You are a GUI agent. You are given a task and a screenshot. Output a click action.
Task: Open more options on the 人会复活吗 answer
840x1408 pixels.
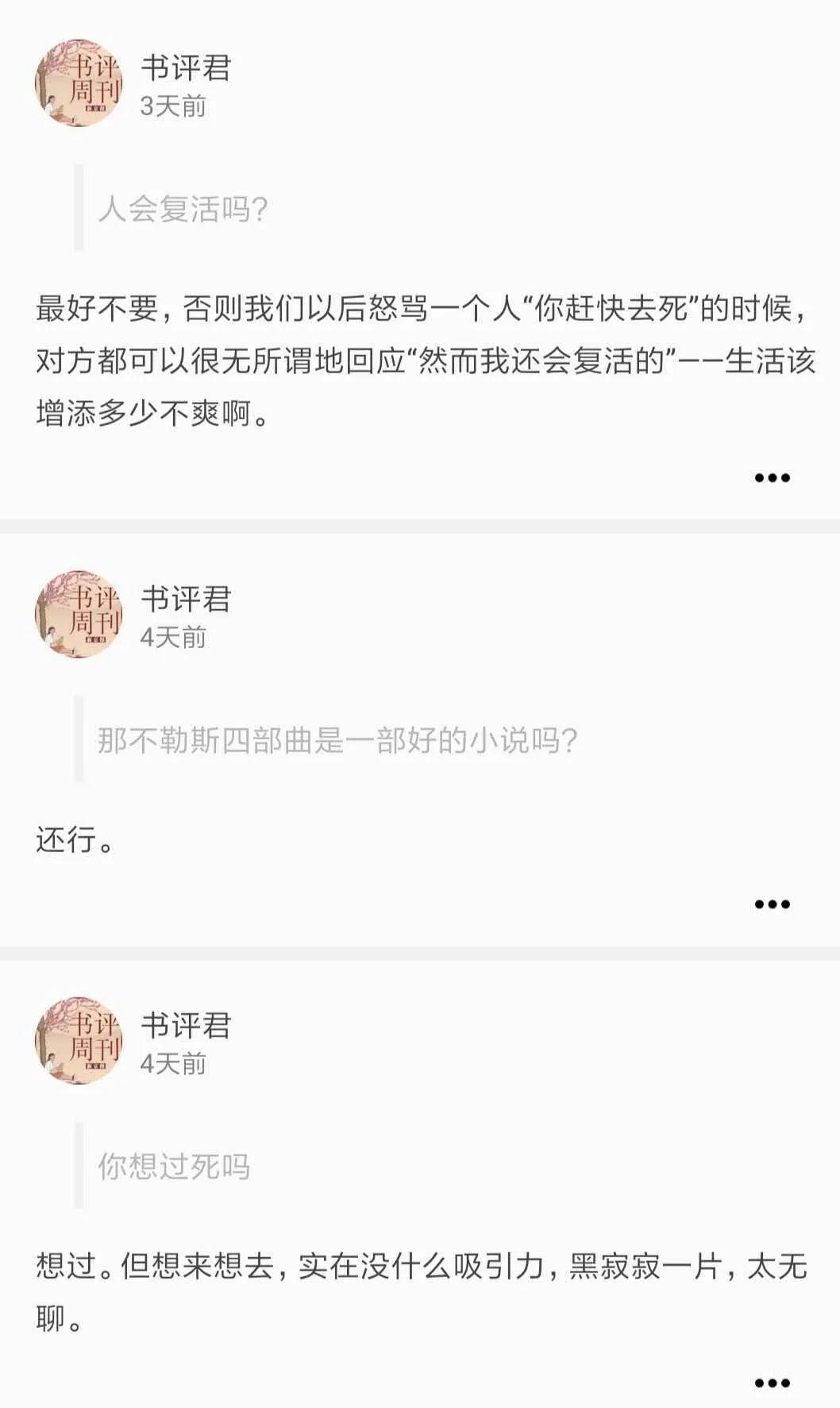[772, 477]
